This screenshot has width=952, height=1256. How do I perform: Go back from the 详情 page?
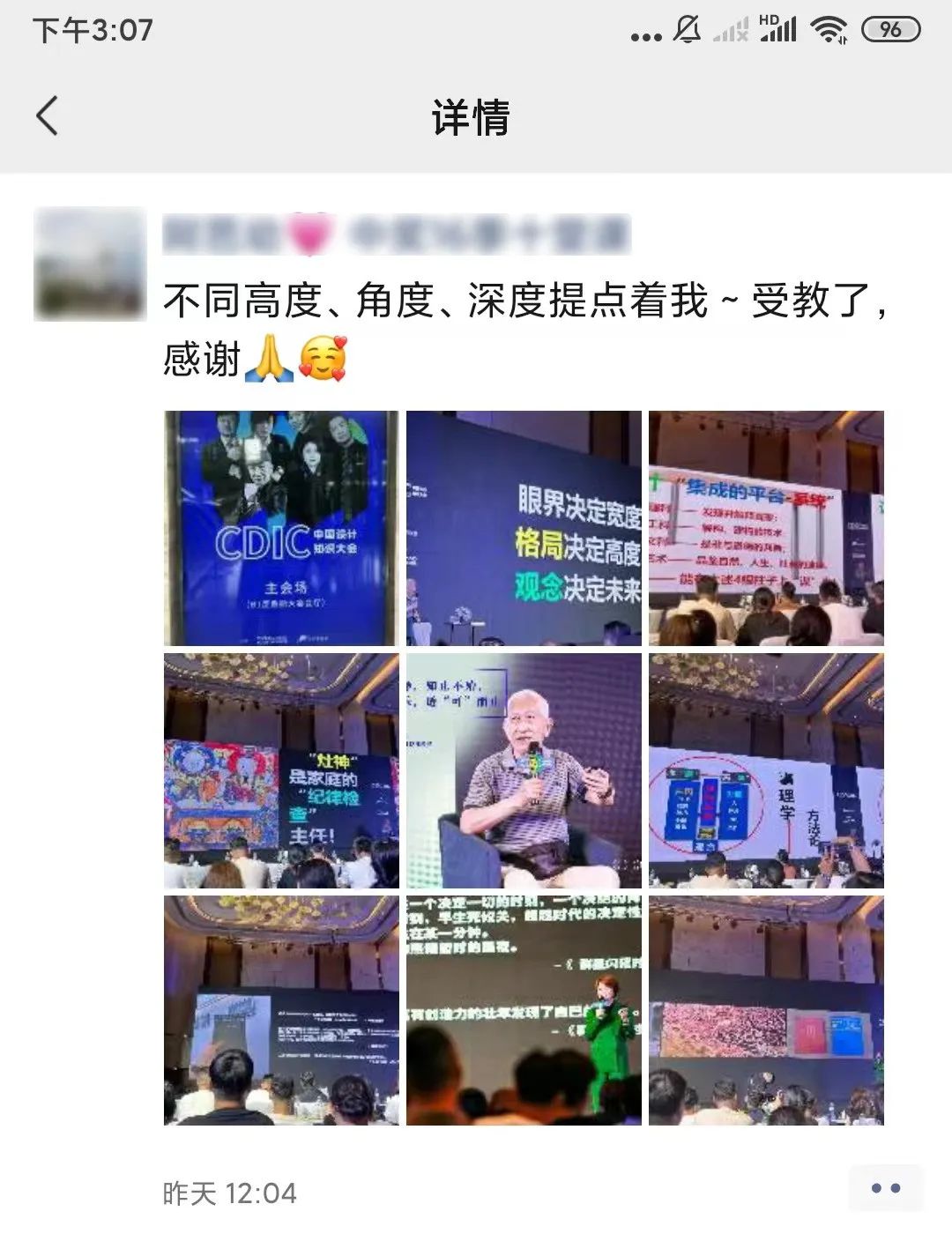pyautogui.click(x=48, y=116)
